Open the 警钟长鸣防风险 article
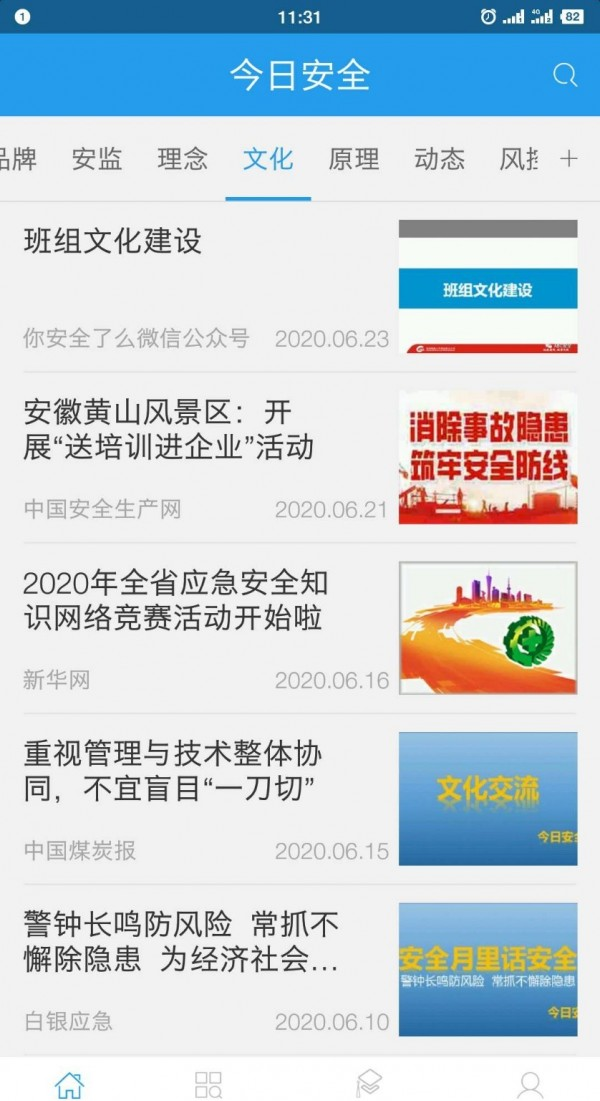Viewport: 600px width, 1101px height. coord(181,941)
